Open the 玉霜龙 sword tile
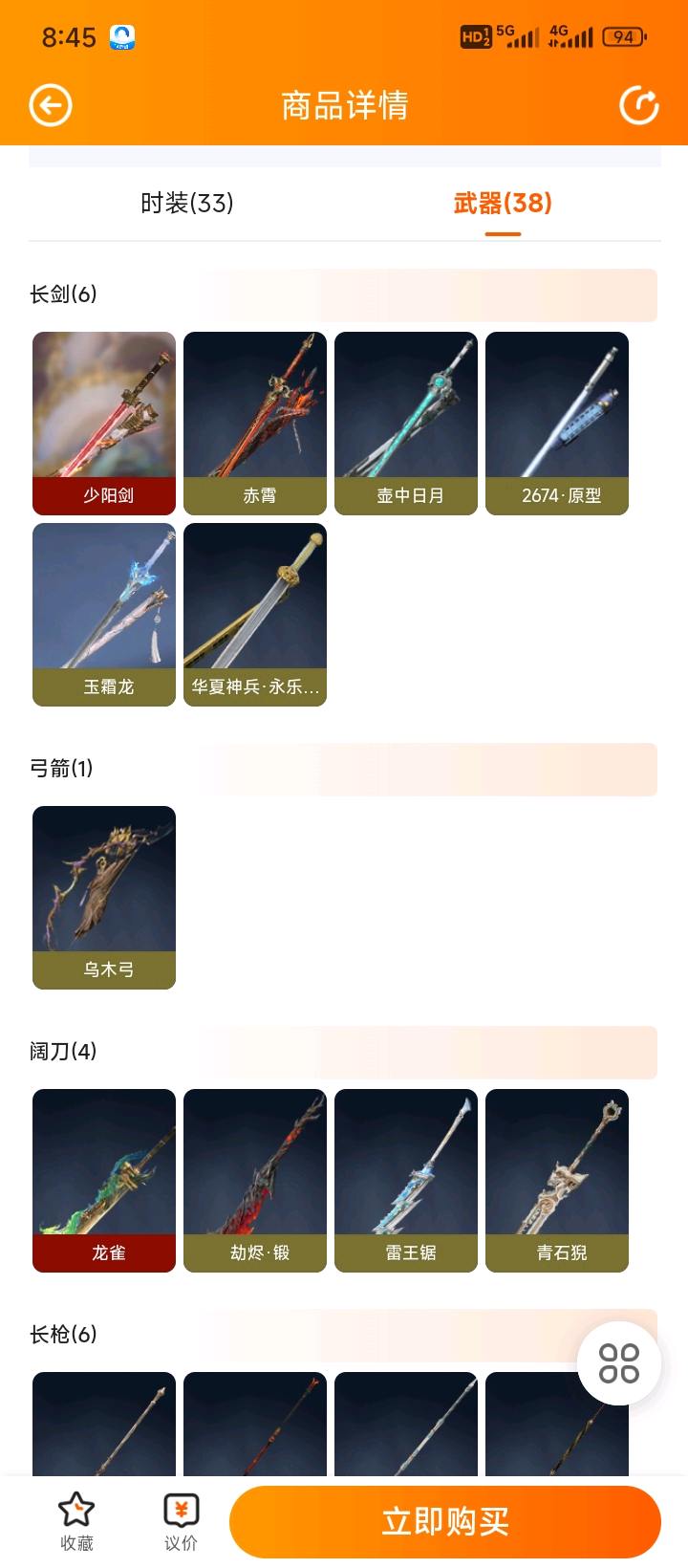 [104, 614]
